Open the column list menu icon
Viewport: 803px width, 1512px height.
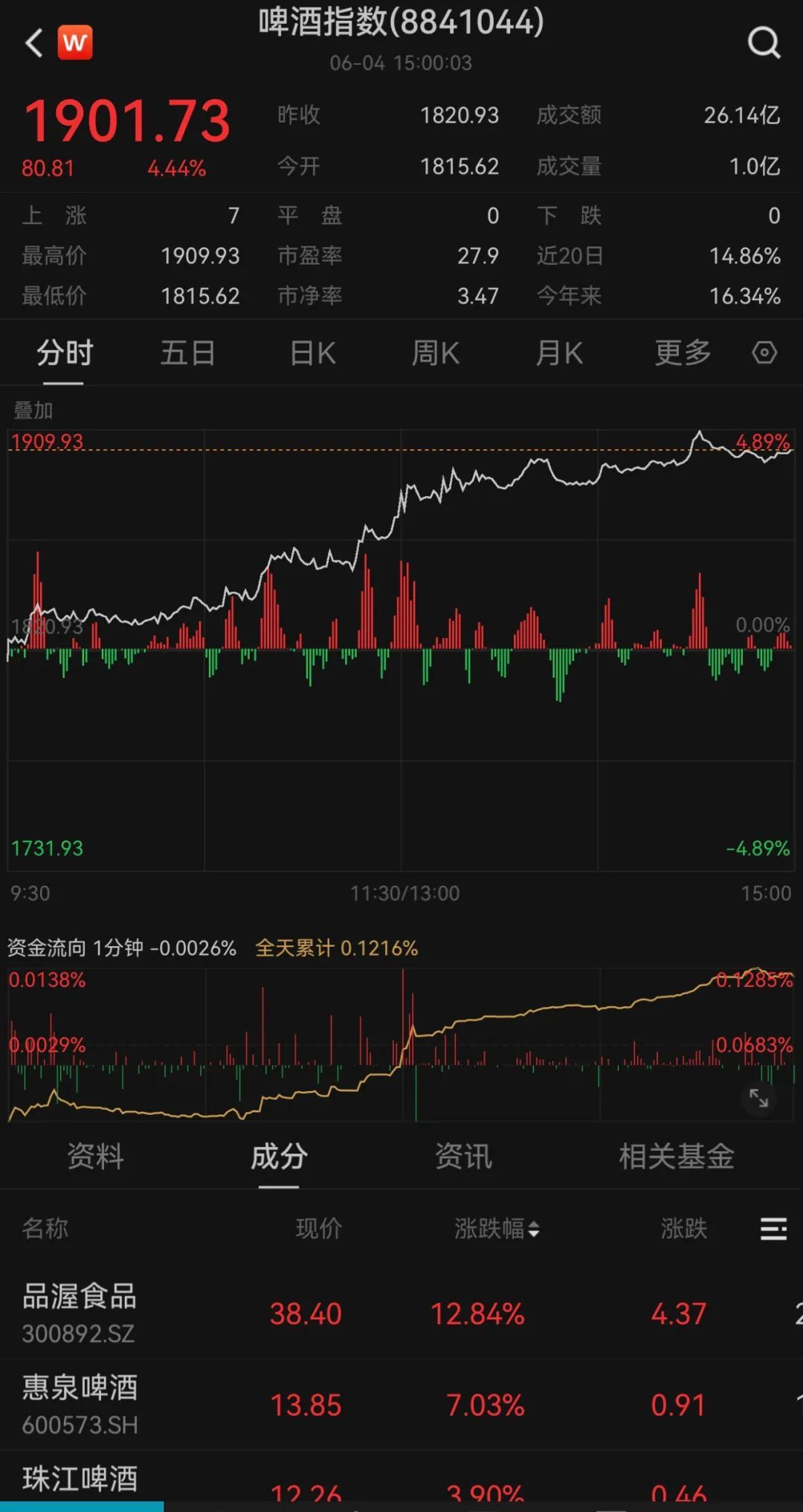(773, 1229)
